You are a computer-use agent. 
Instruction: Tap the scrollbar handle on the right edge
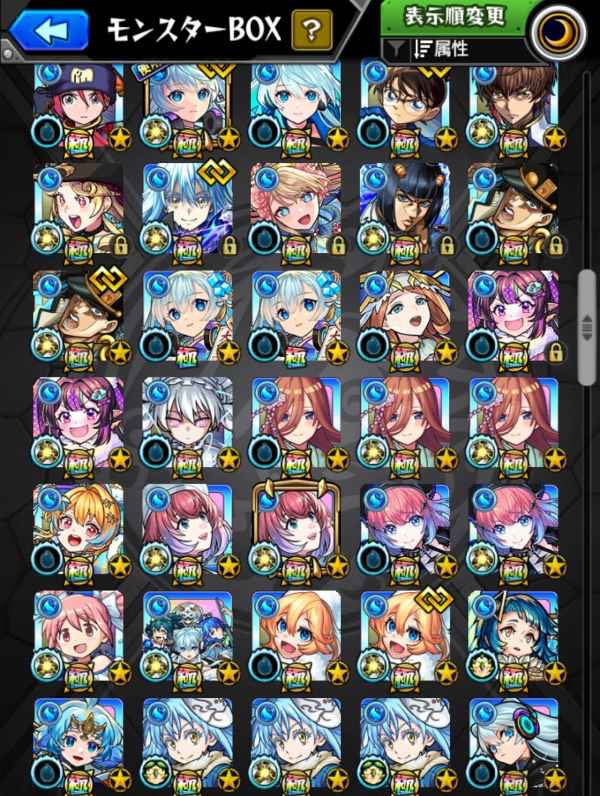coord(587,327)
